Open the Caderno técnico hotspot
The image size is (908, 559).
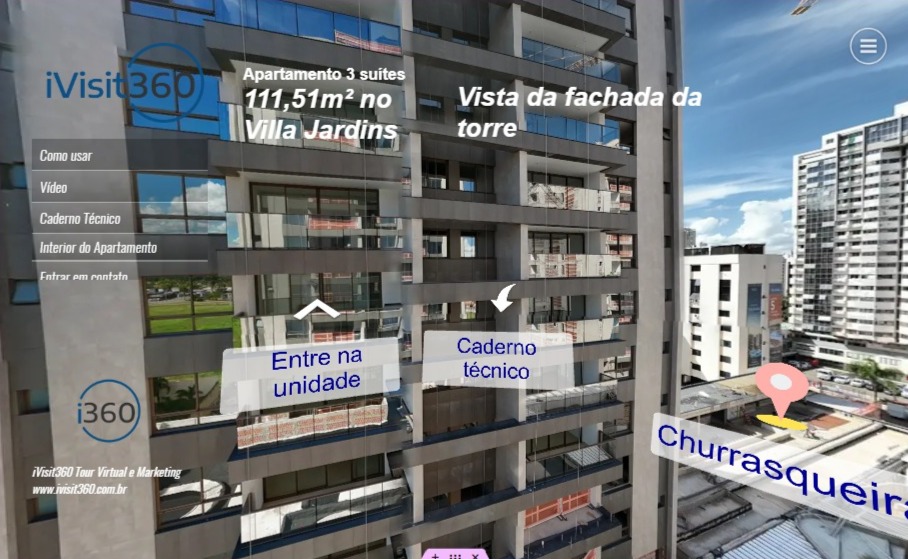(496, 359)
